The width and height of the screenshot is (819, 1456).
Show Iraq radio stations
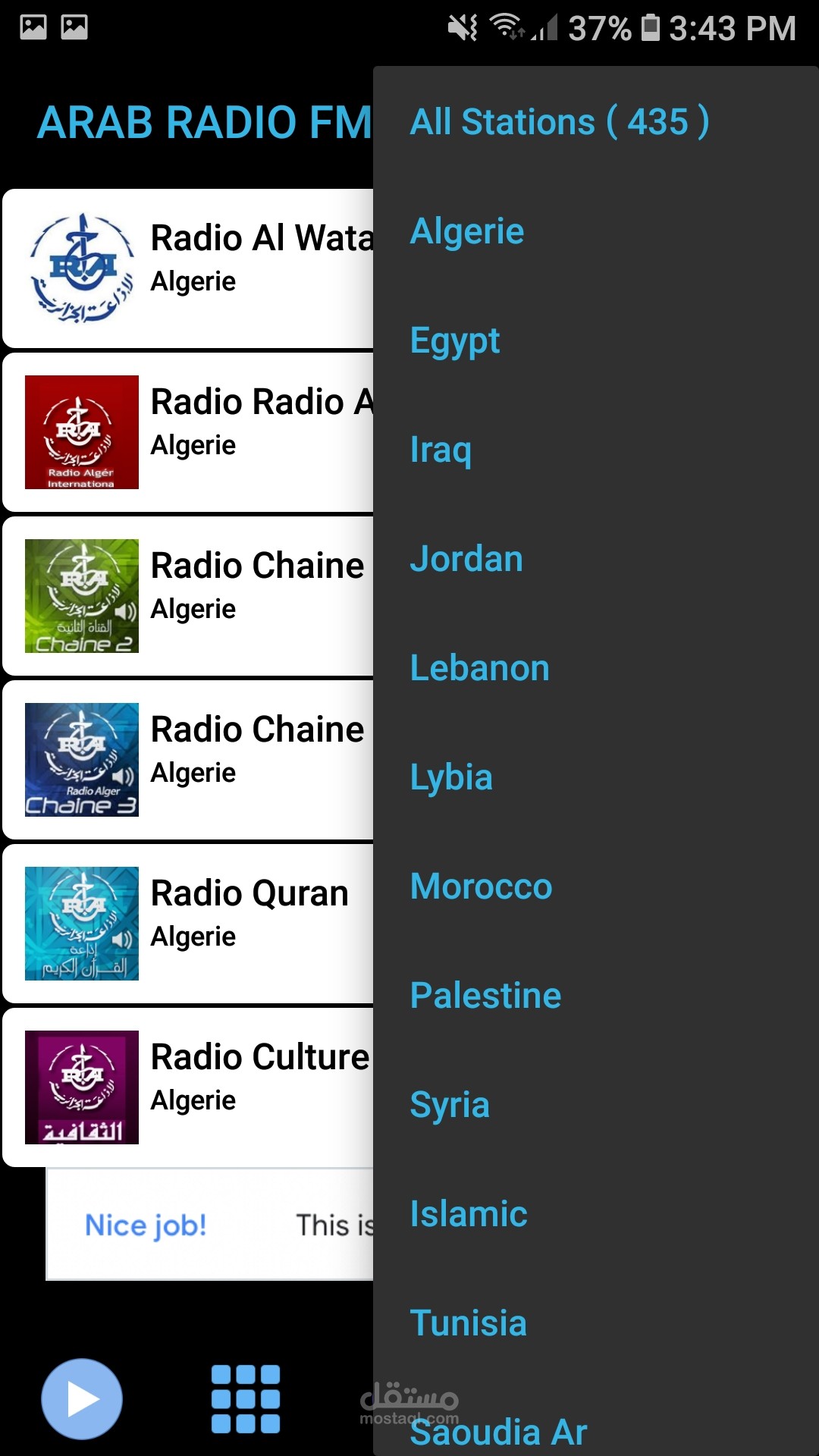pyautogui.click(x=441, y=450)
